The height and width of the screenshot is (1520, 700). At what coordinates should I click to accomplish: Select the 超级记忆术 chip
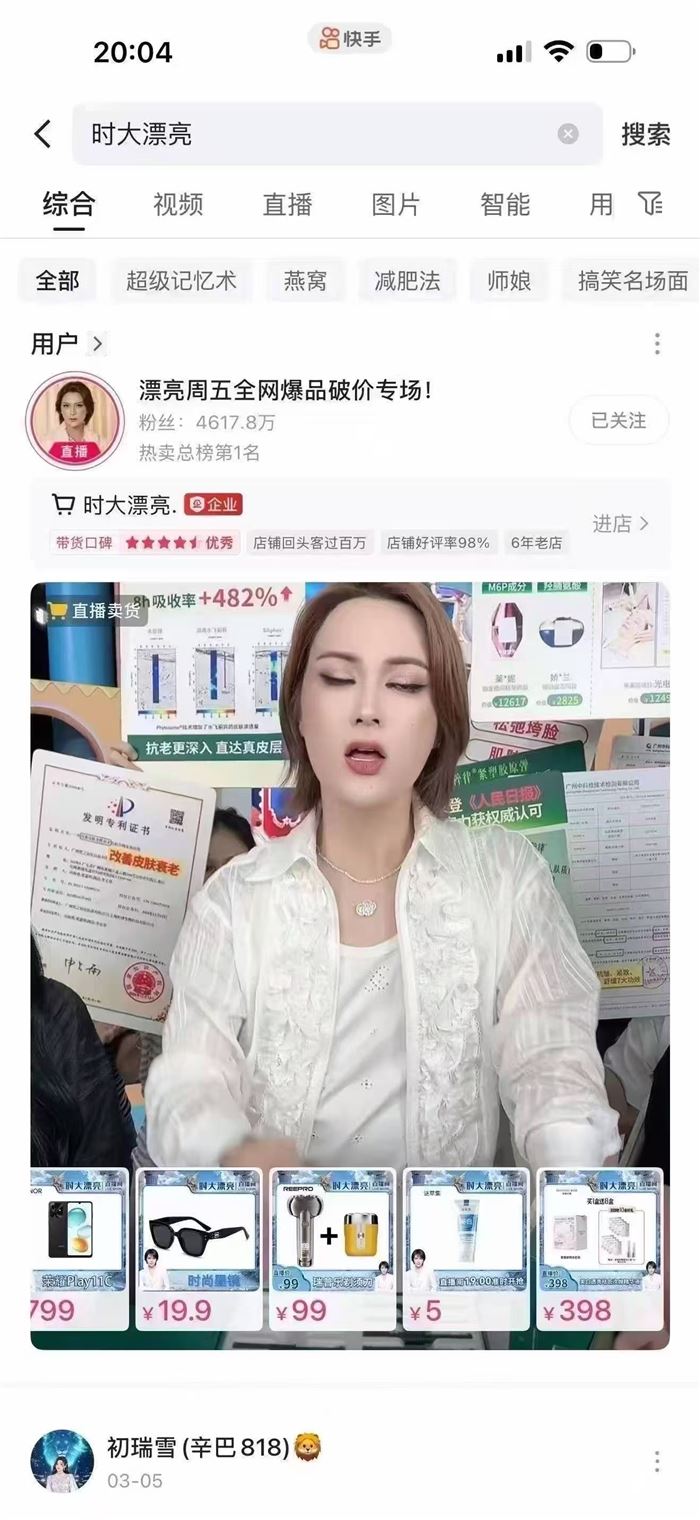click(x=181, y=281)
